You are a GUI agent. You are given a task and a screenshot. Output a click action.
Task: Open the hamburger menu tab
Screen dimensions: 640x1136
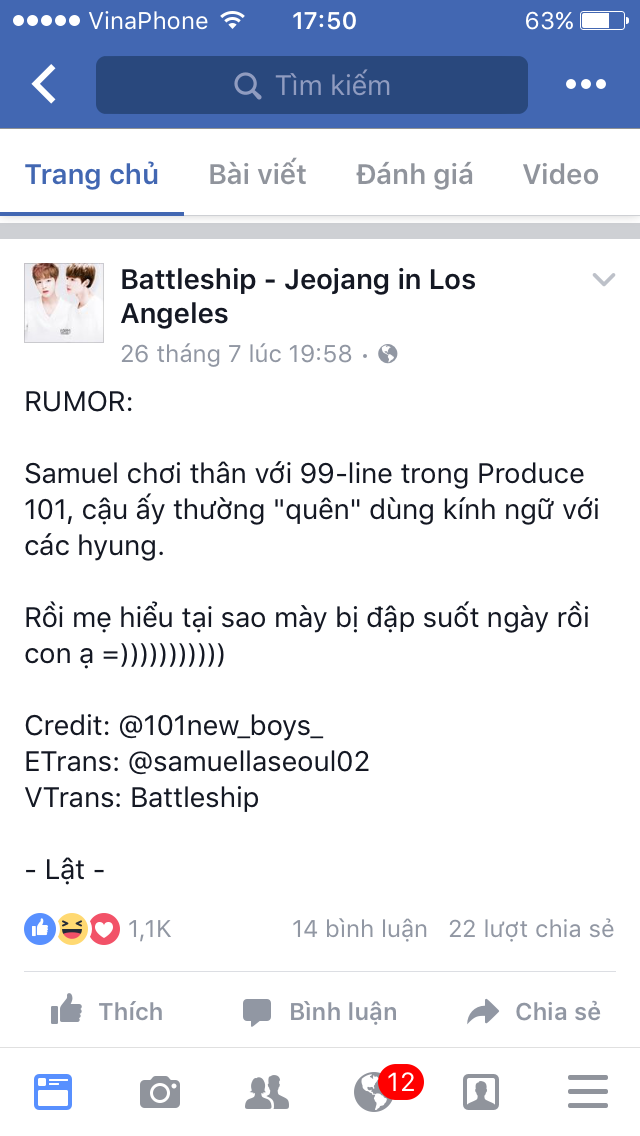588,1091
